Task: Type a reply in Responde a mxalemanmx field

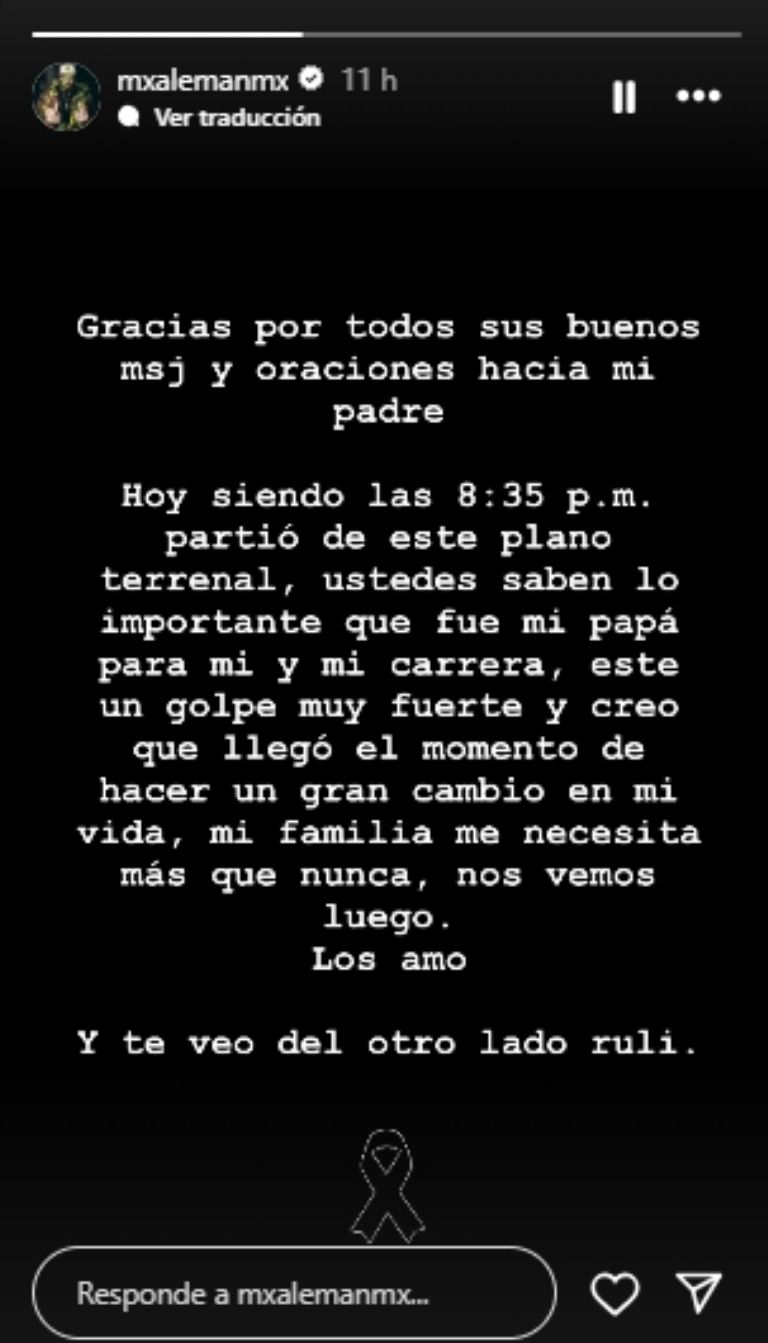Action: click(x=293, y=1294)
